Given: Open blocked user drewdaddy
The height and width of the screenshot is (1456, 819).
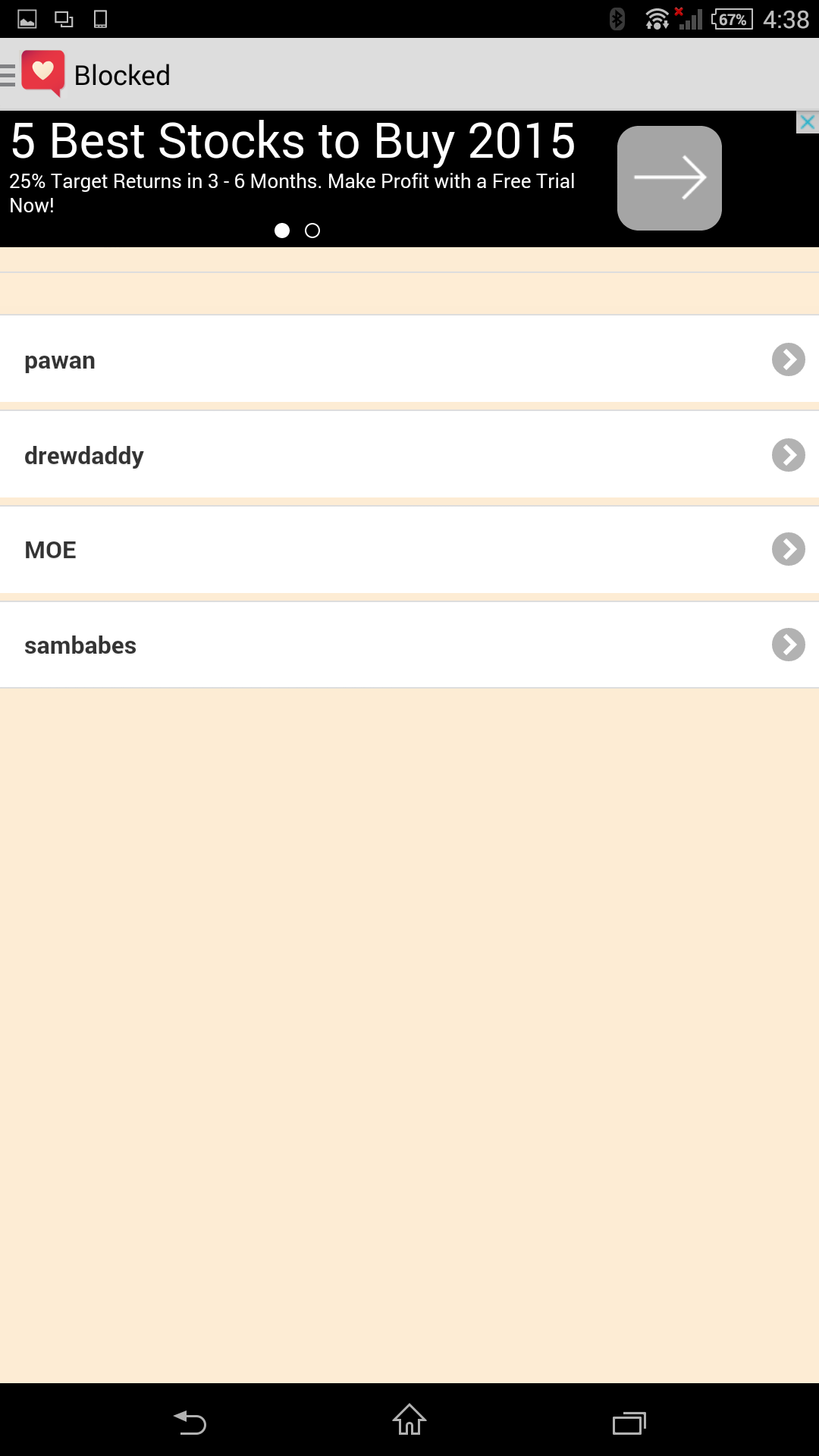Looking at the screenshot, I should (409, 455).
